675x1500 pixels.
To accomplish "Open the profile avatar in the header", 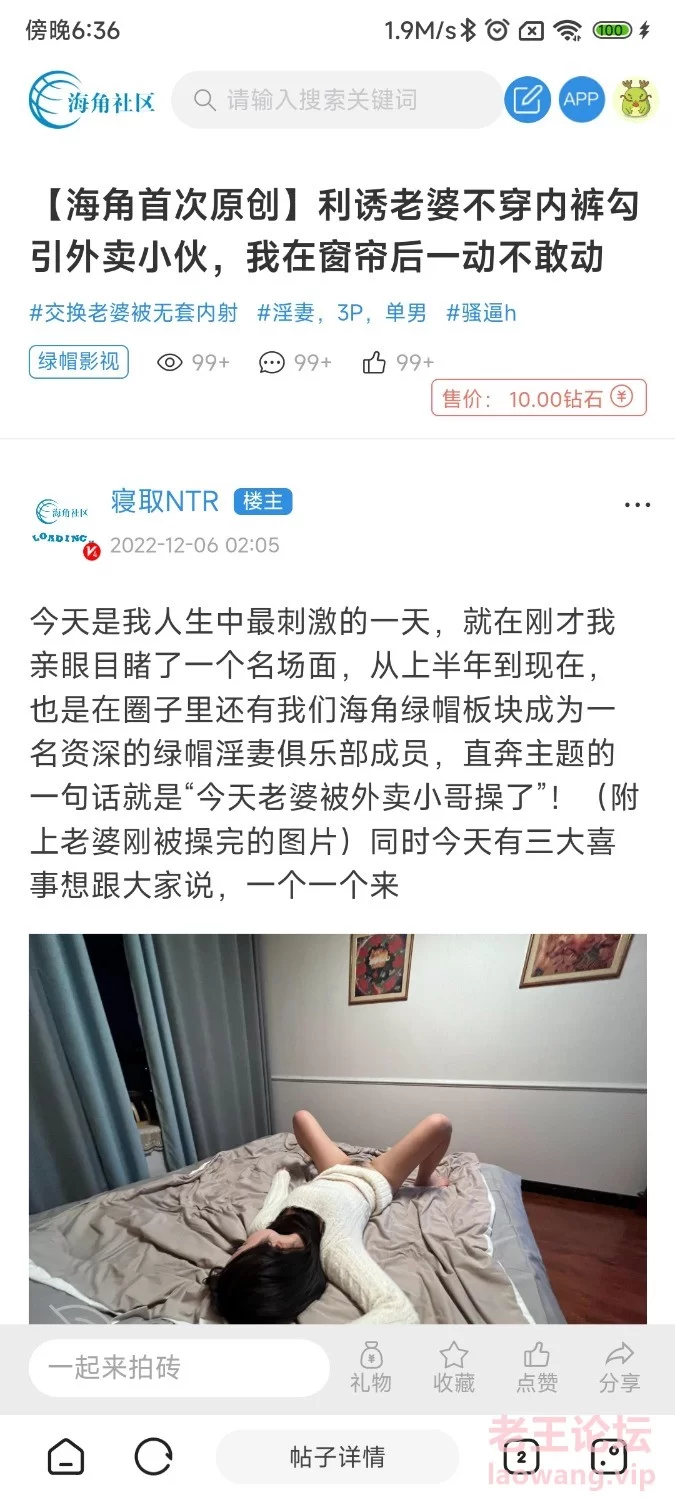I will click(636, 100).
